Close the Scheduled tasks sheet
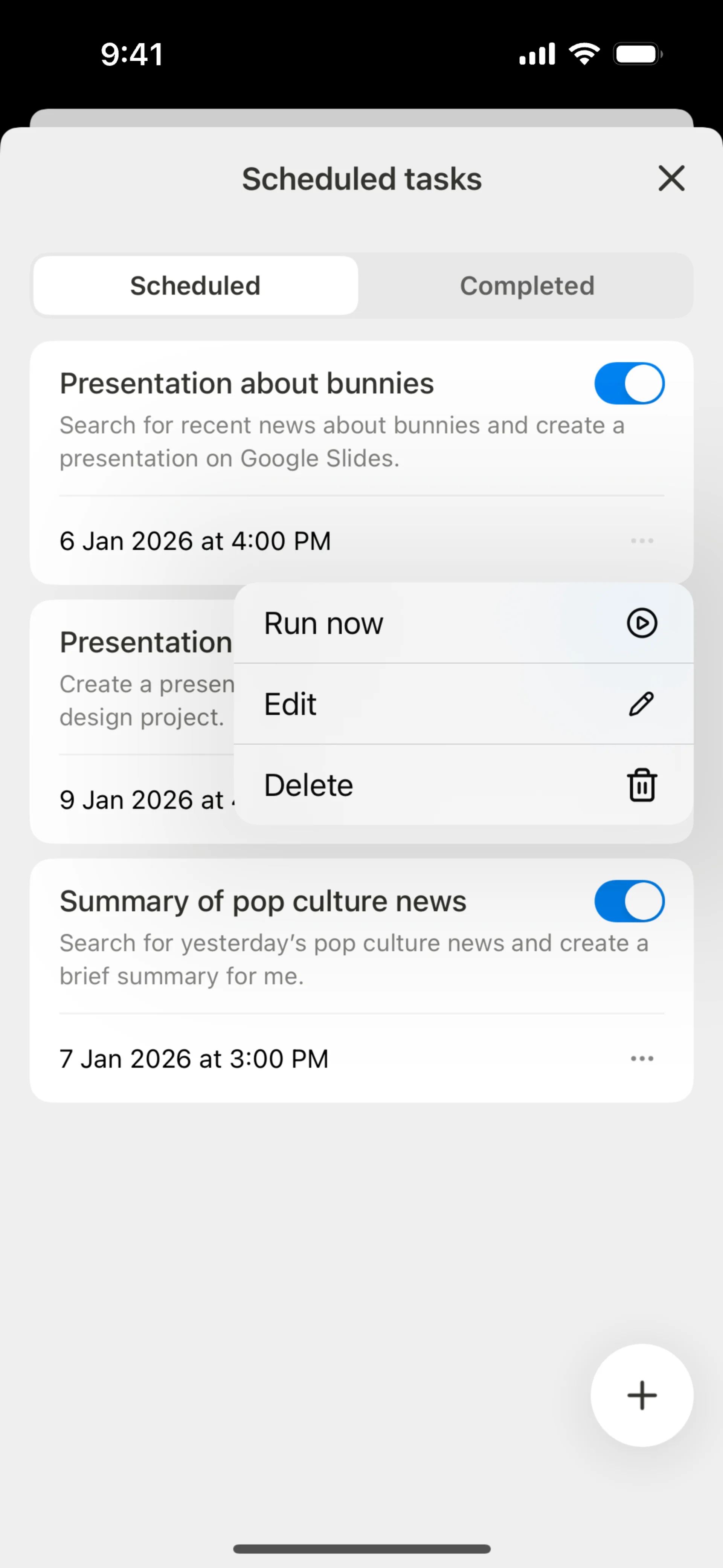The width and height of the screenshot is (723, 1568). 671,178
